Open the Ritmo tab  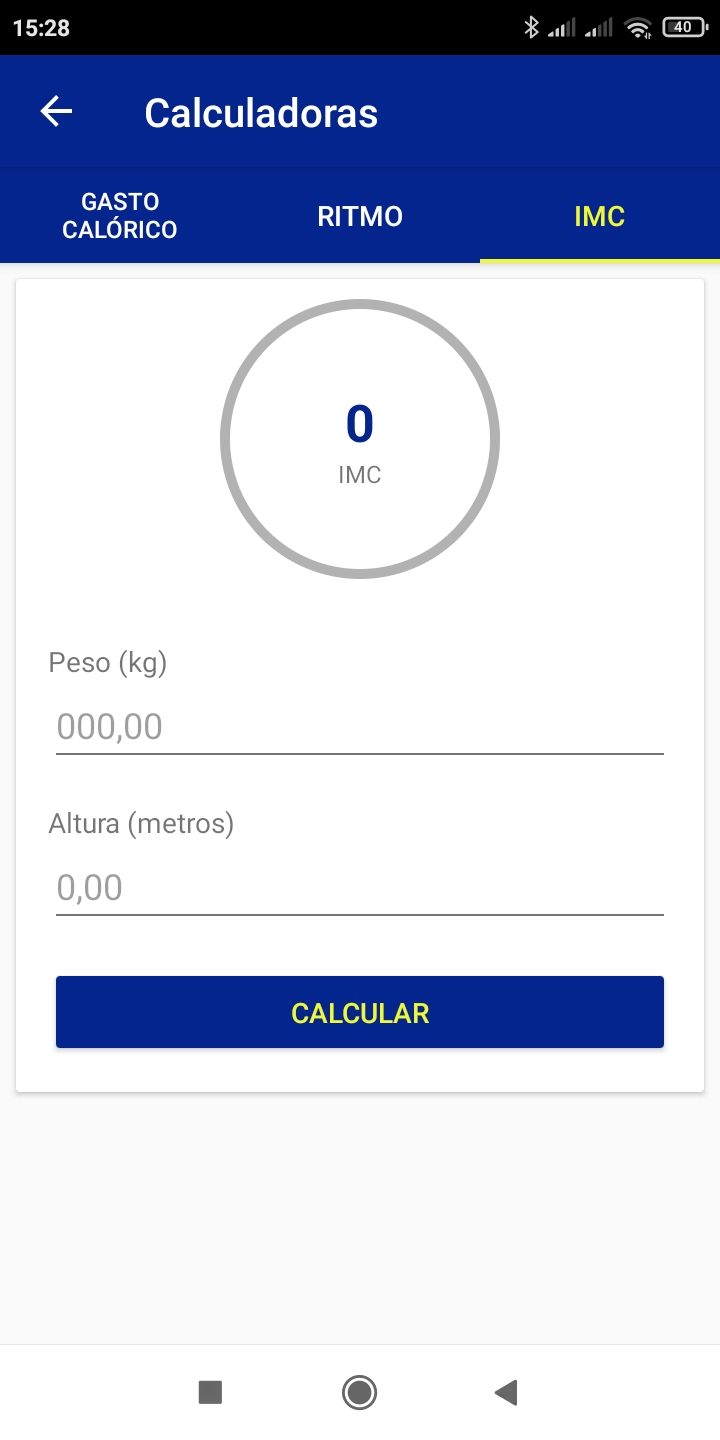tap(360, 216)
